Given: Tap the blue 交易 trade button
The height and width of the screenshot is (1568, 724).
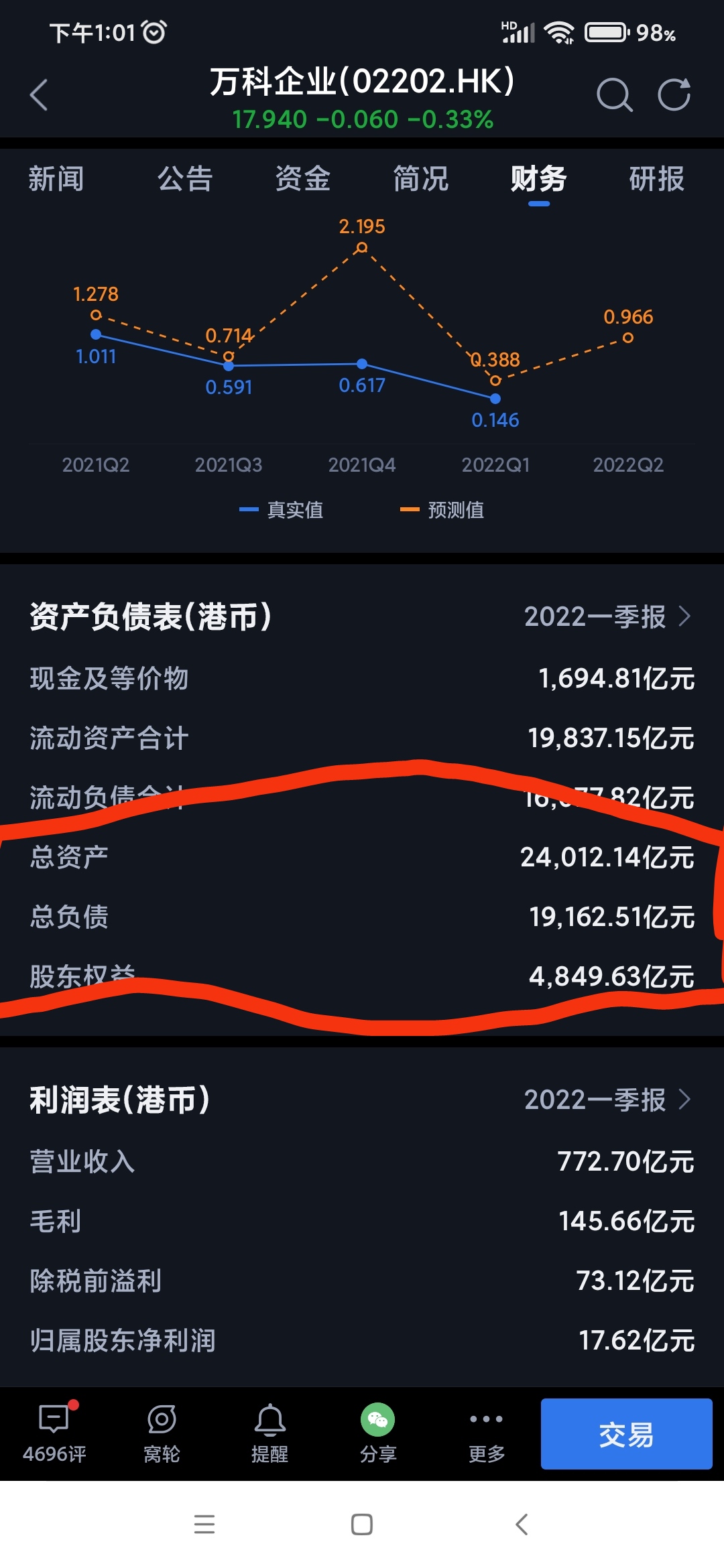Looking at the screenshot, I should point(626,1434).
